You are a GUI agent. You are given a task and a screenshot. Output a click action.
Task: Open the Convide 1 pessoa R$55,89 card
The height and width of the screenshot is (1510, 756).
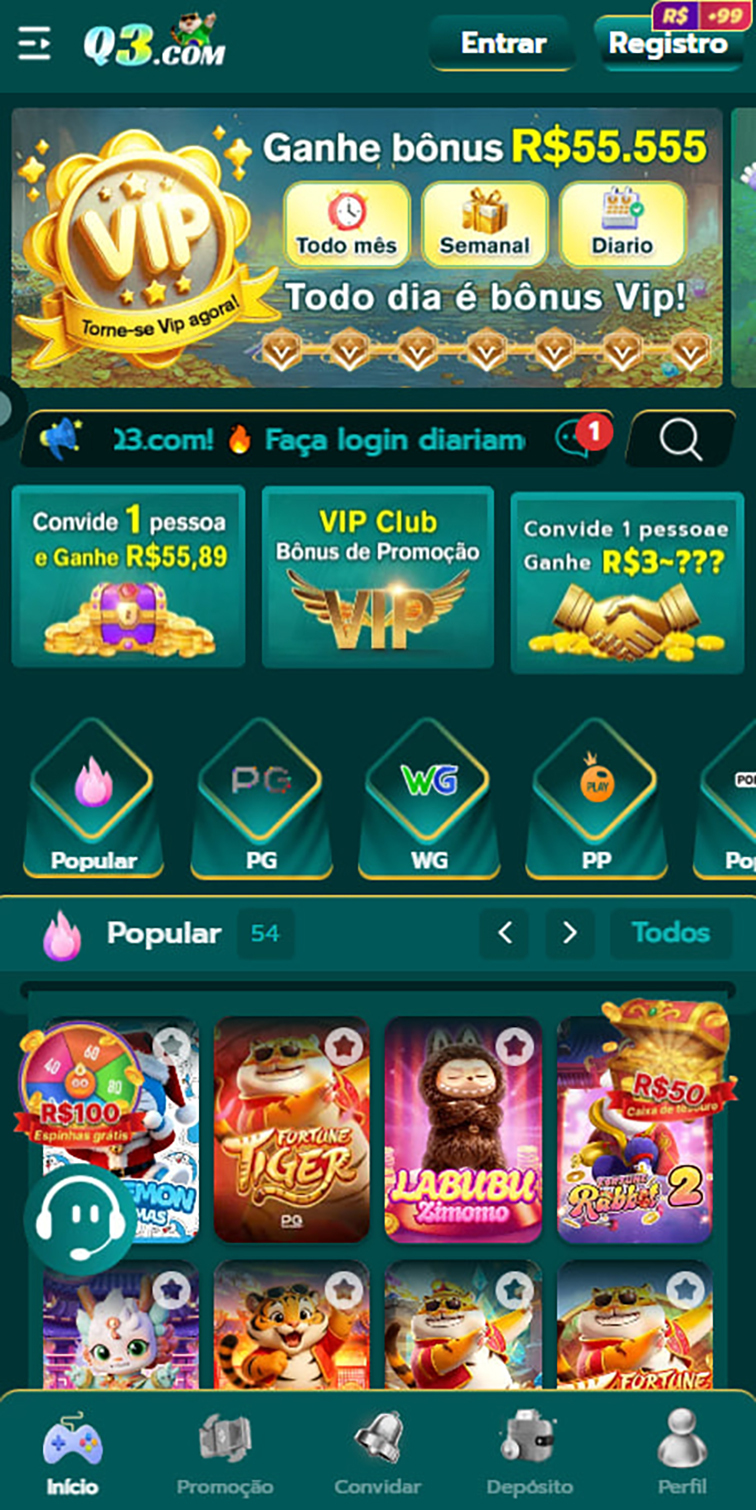pyautogui.click(x=128, y=577)
